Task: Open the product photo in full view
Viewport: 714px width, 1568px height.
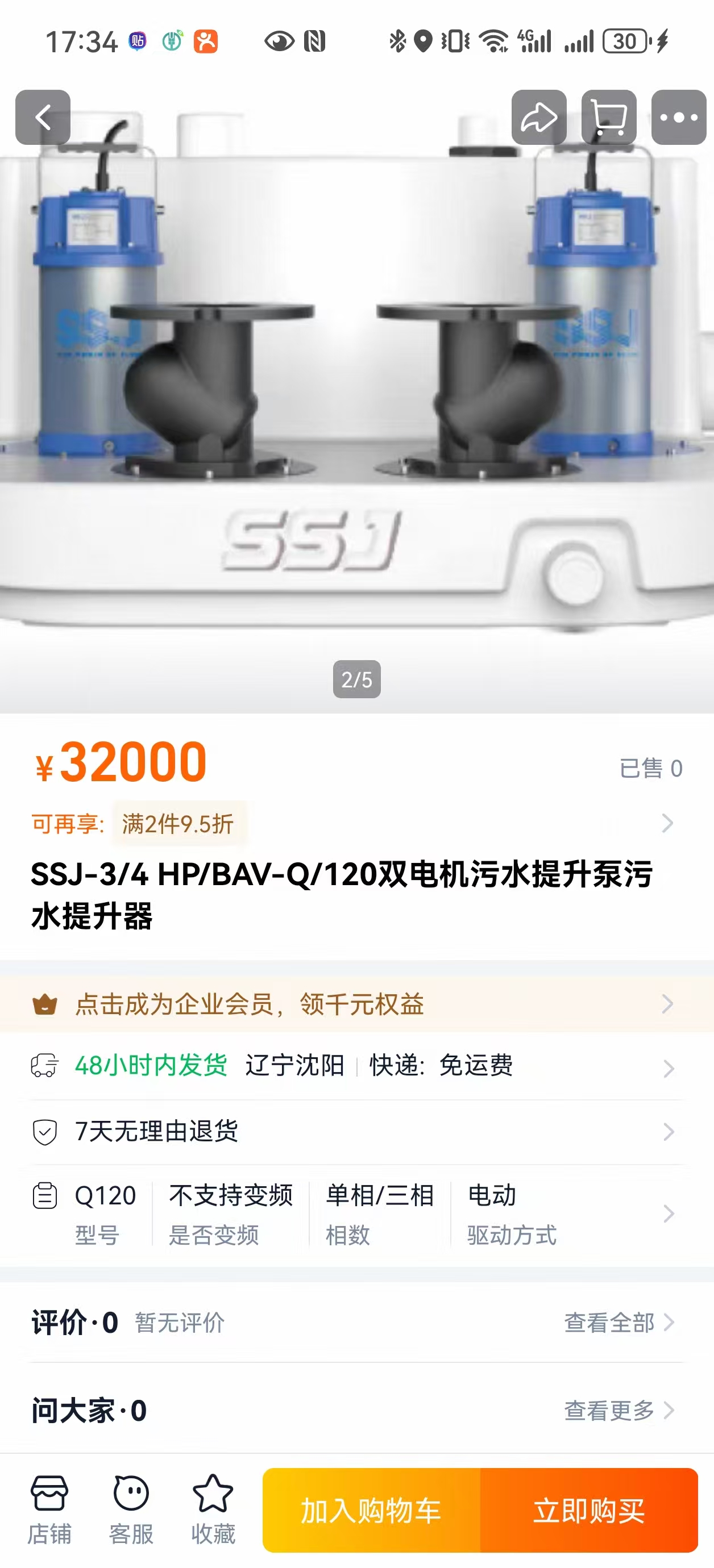Action: pyautogui.click(x=356, y=395)
